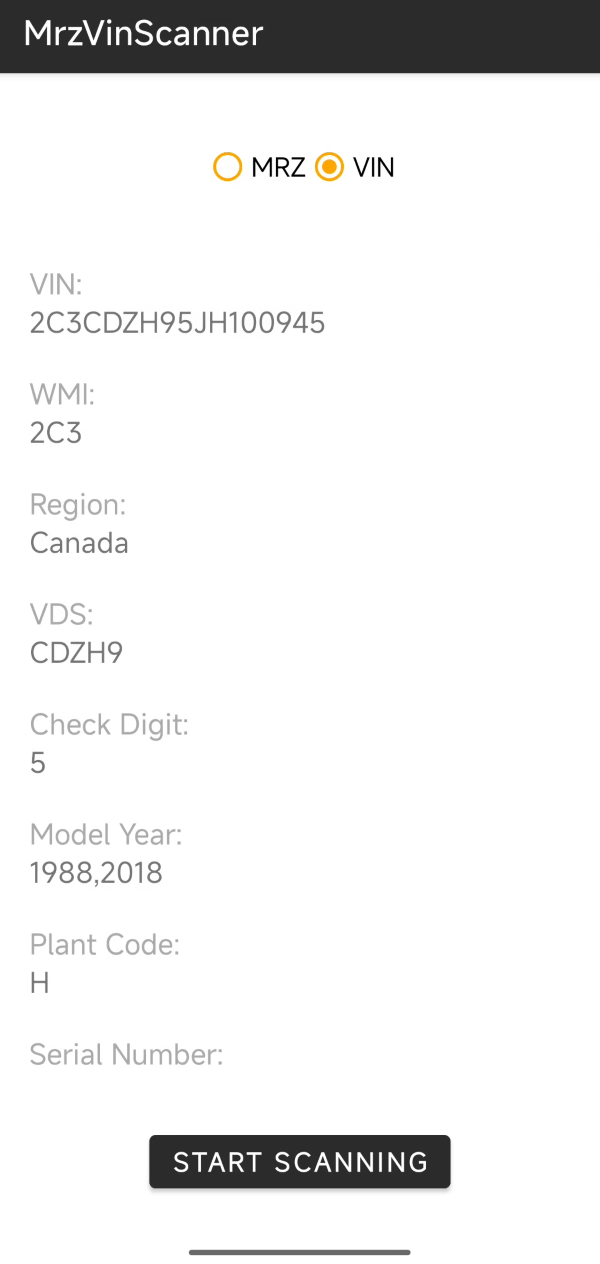
Task: Select the MRZ radio button
Action: coord(228,167)
